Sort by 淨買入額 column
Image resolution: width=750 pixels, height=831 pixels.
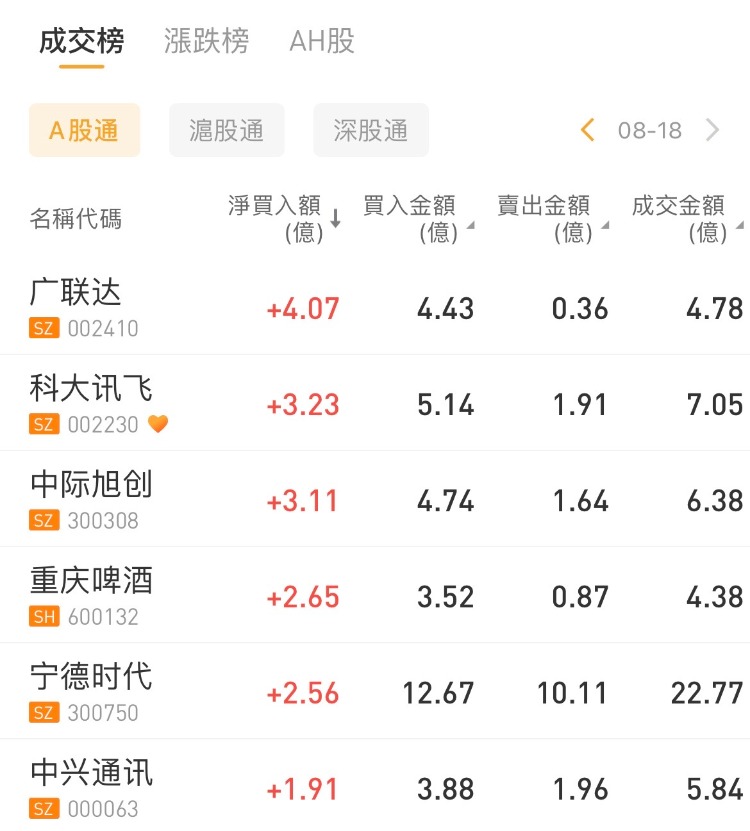pos(284,219)
